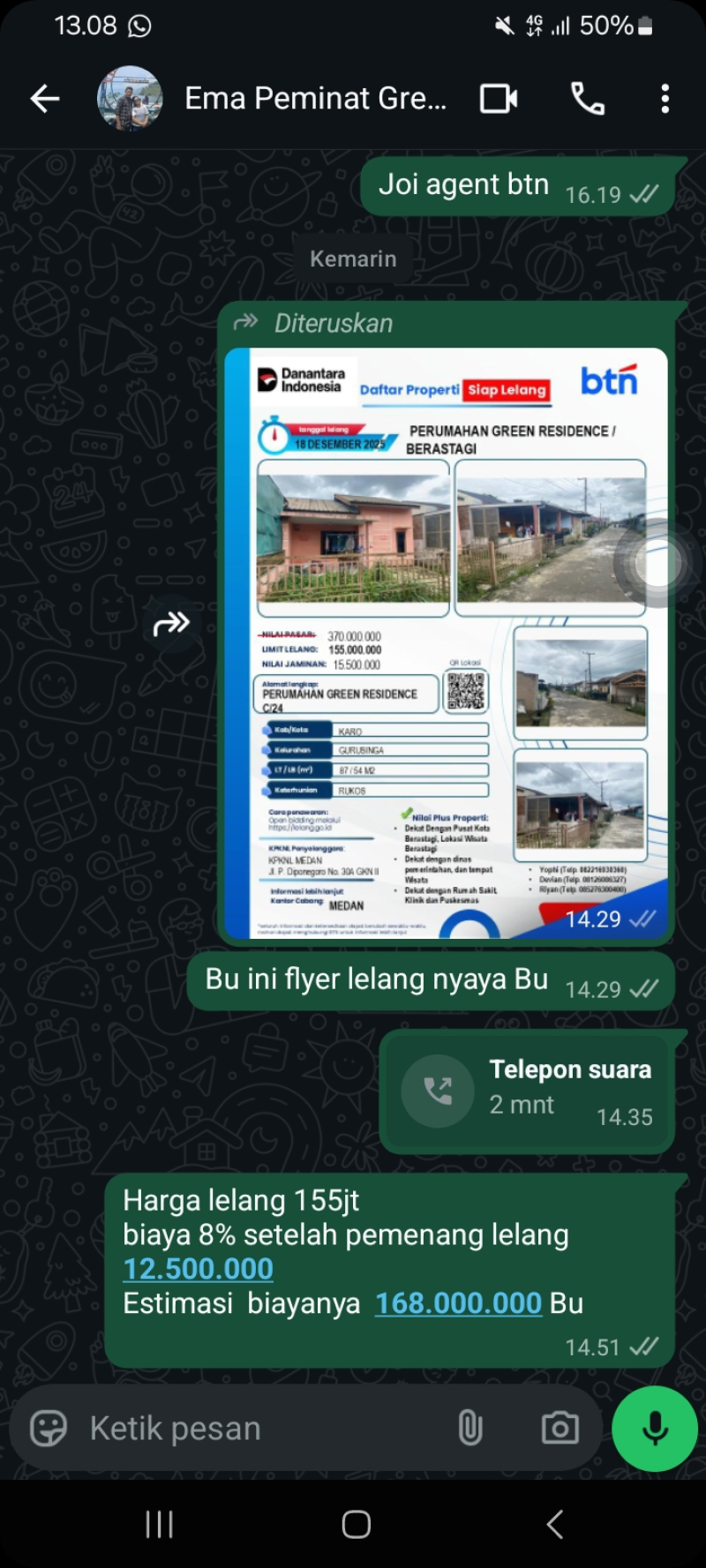Start a video call with Ema
Image resolution: width=706 pixels, height=1568 pixels.
499,99
